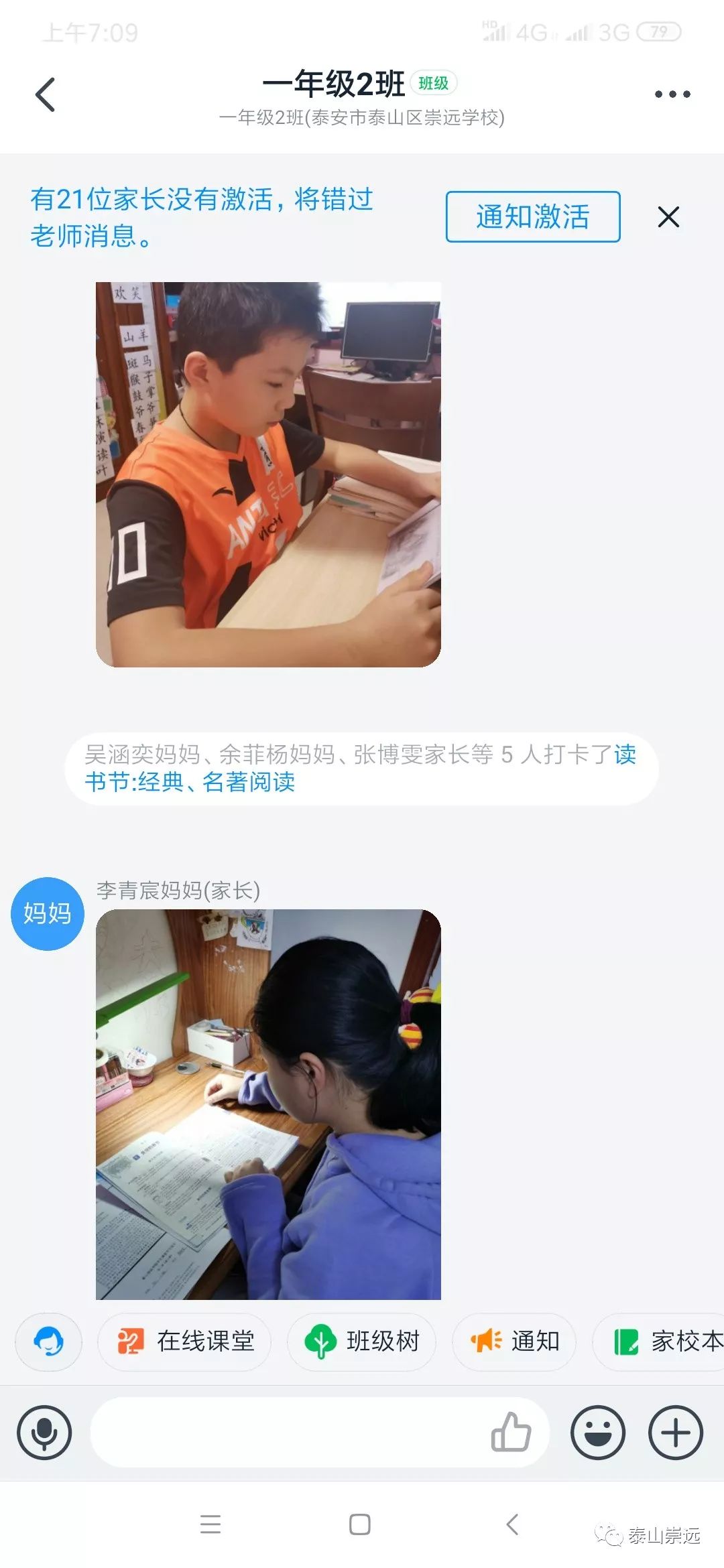
Task: Go to the system home screen
Action: [x=360, y=1524]
